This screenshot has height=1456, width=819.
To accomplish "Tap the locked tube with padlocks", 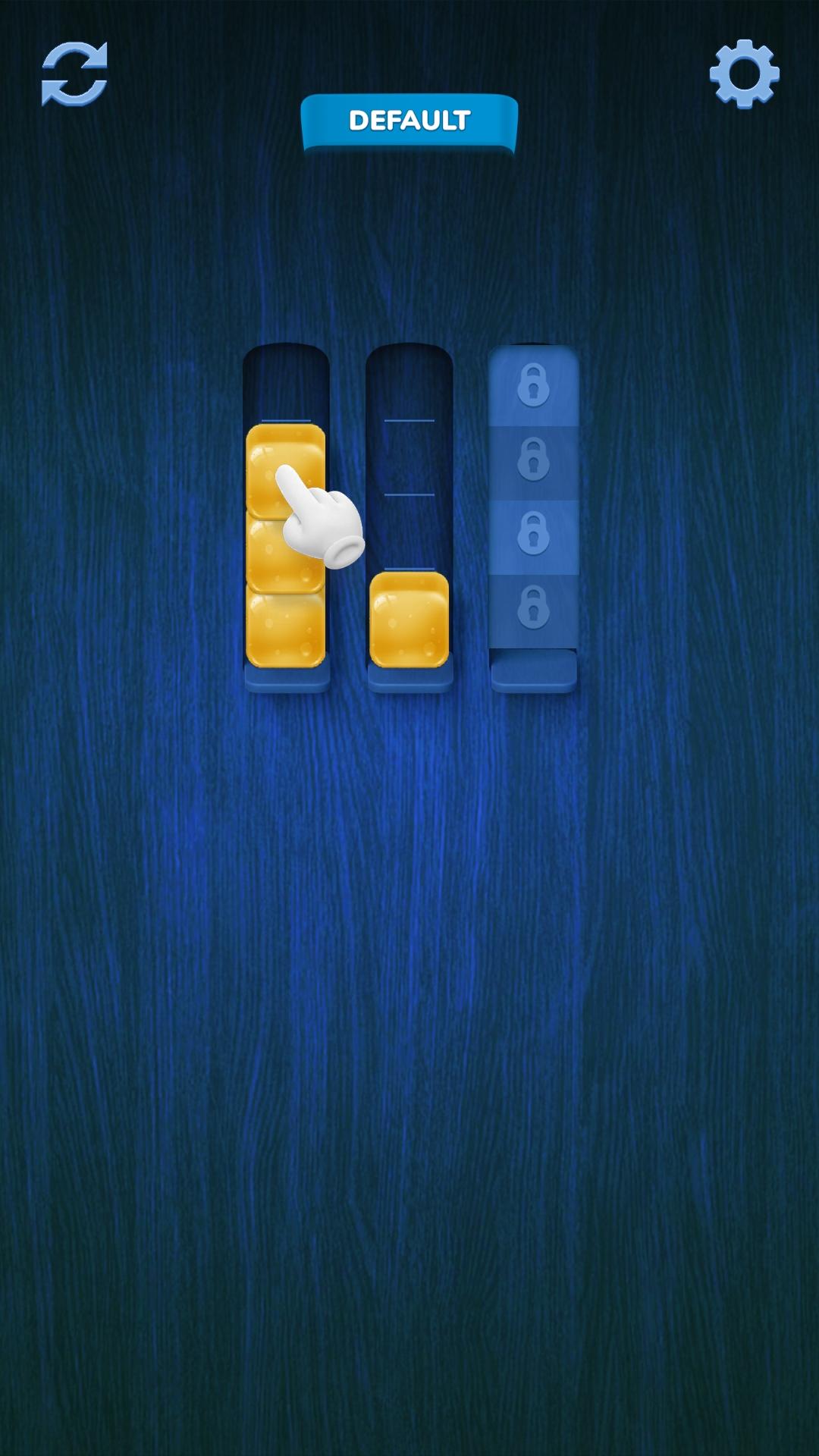I will pyautogui.click(x=534, y=516).
